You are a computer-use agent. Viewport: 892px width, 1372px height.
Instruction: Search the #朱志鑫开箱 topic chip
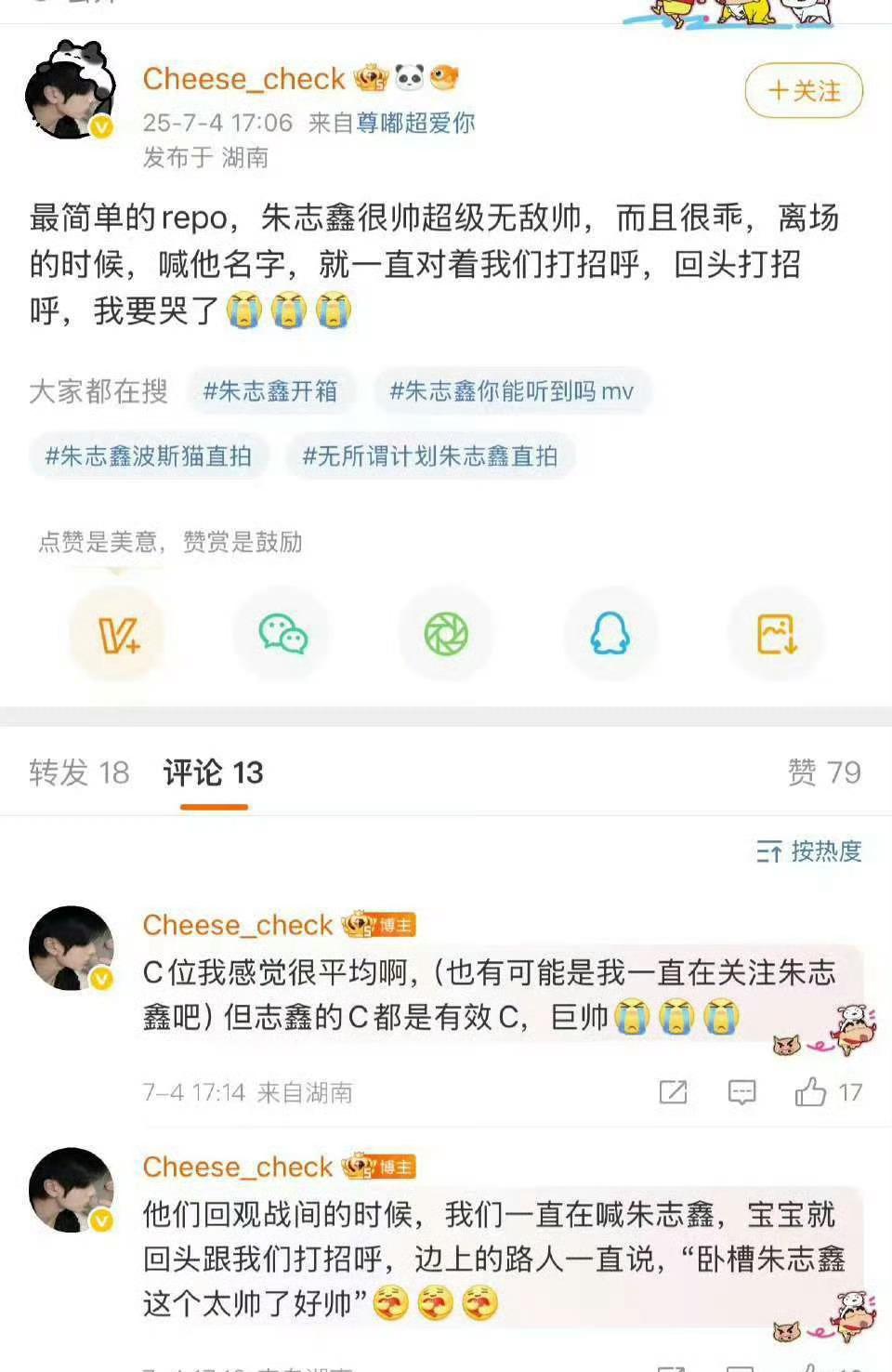pyautogui.click(x=270, y=391)
